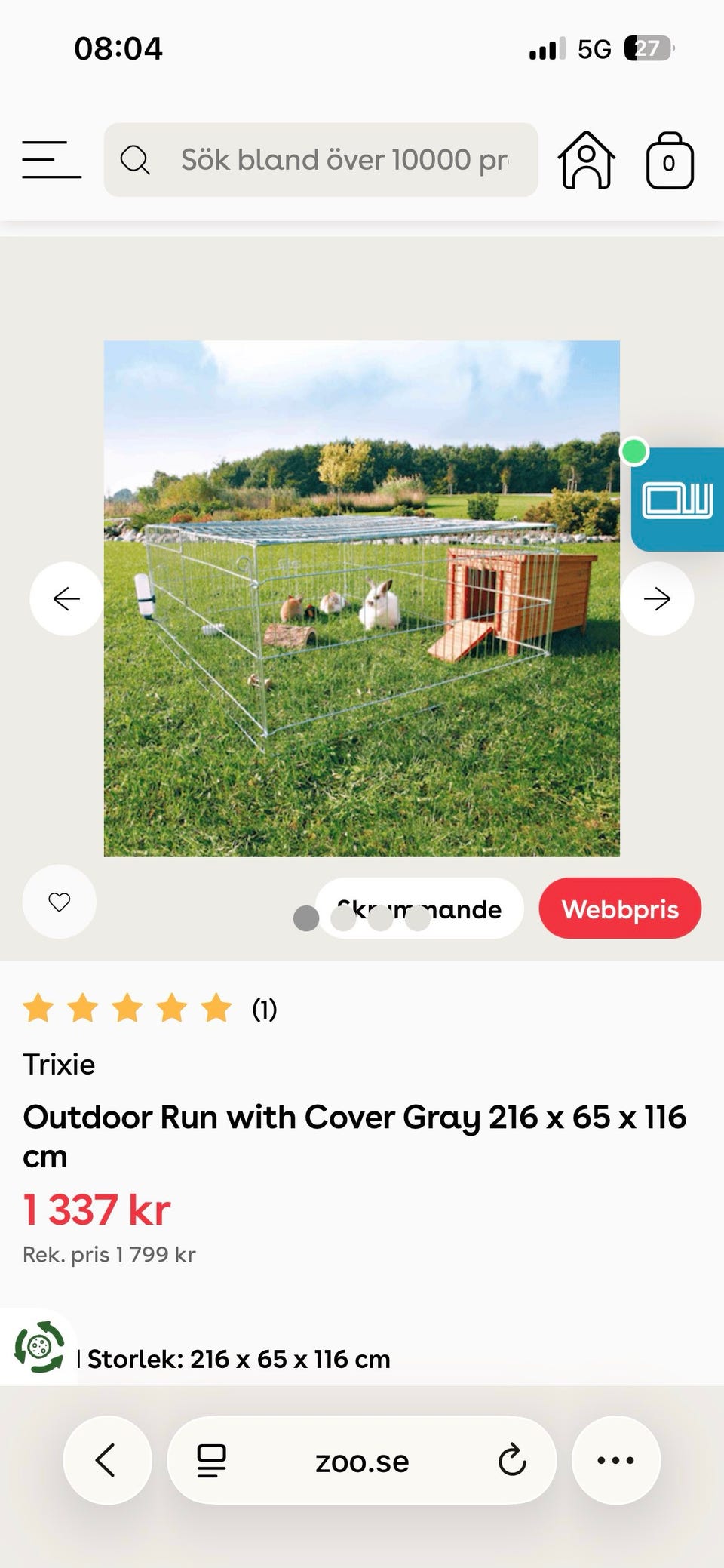Tap the zoo.se address bar
The height and width of the screenshot is (1568, 724).
(362, 1460)
